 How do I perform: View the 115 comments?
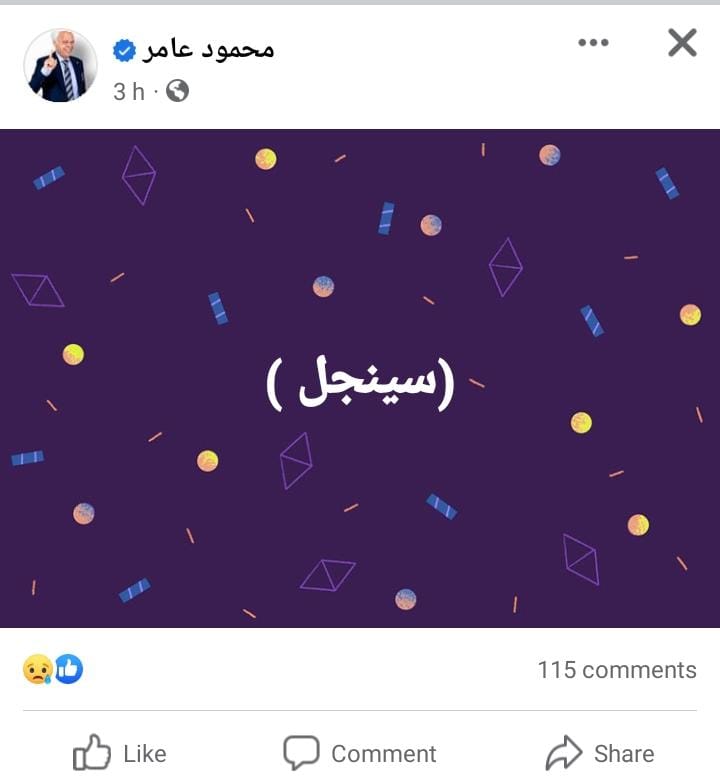coord(616,670)
